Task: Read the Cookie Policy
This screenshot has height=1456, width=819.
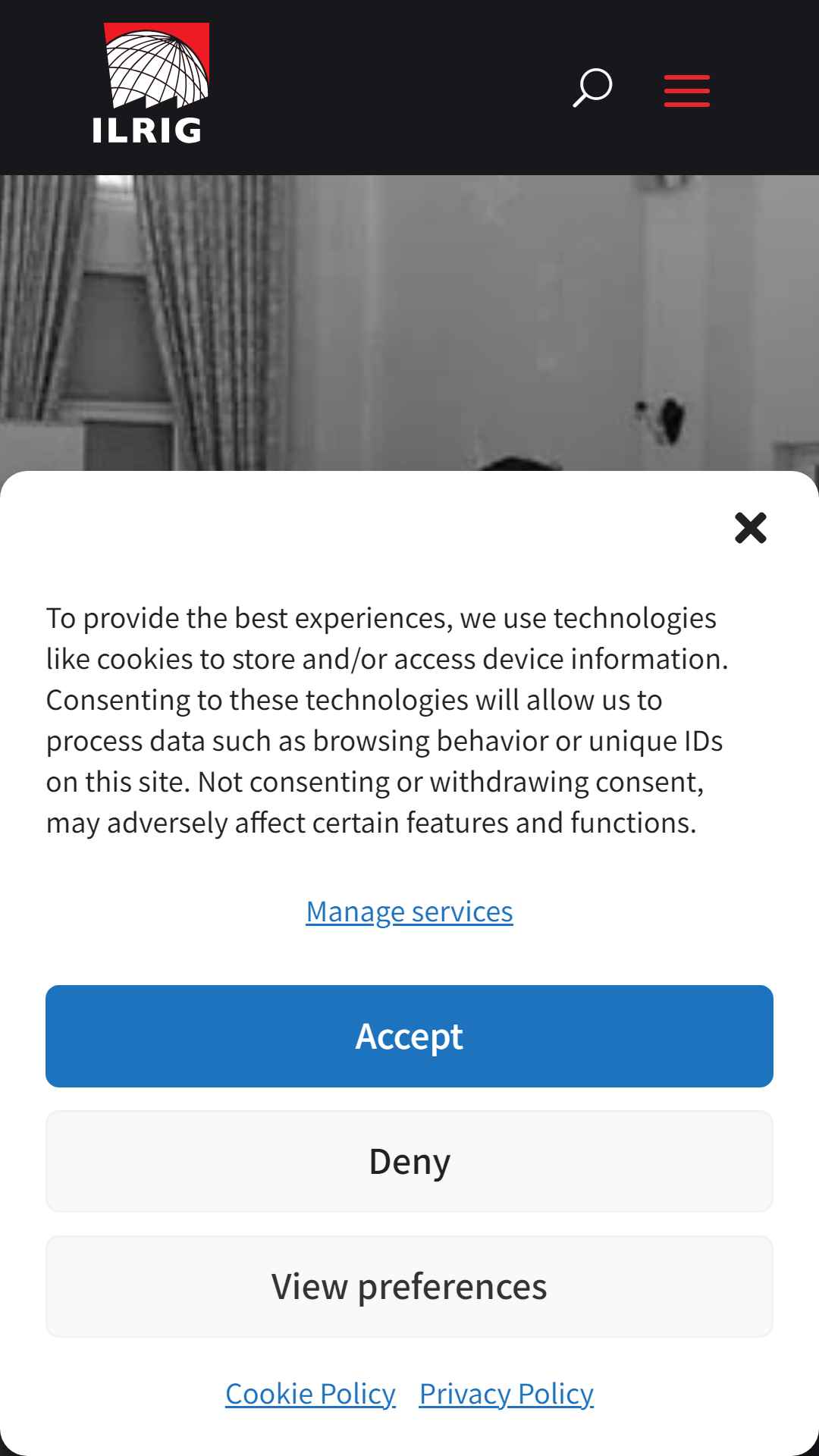Action: (310, 1394)
